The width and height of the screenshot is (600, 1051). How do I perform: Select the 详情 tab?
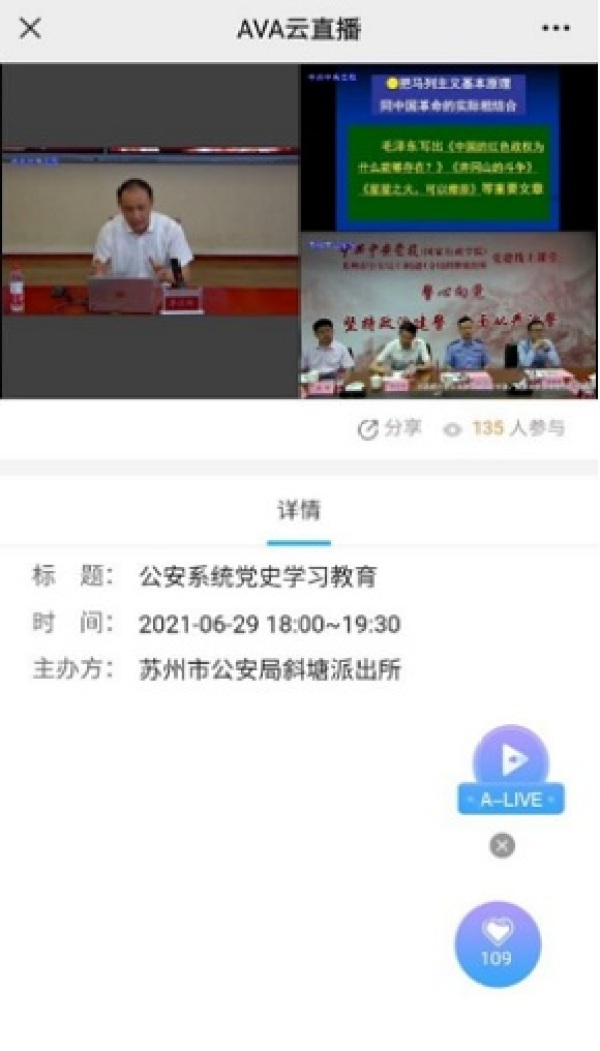click(299, 510)
